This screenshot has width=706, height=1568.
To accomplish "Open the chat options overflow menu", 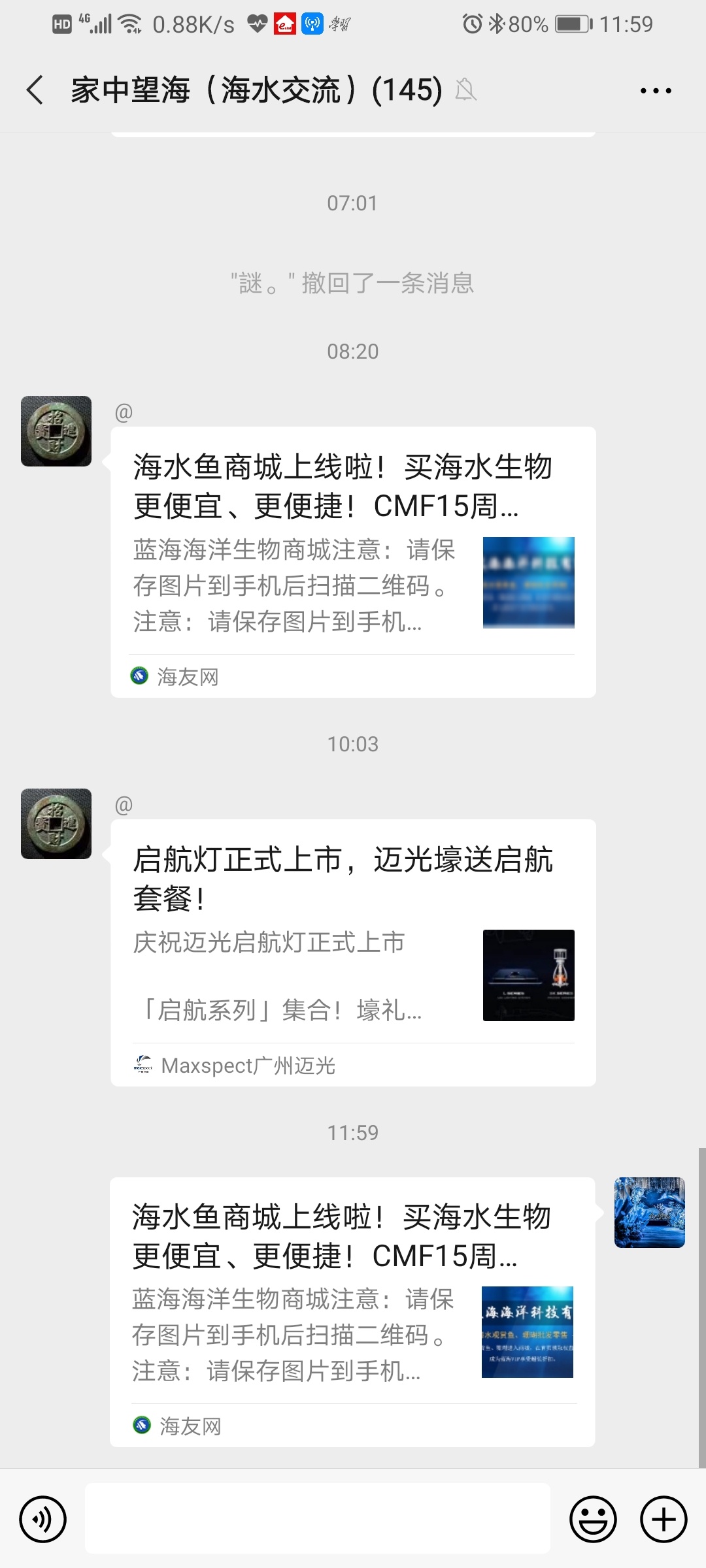I will pos(655,91).
